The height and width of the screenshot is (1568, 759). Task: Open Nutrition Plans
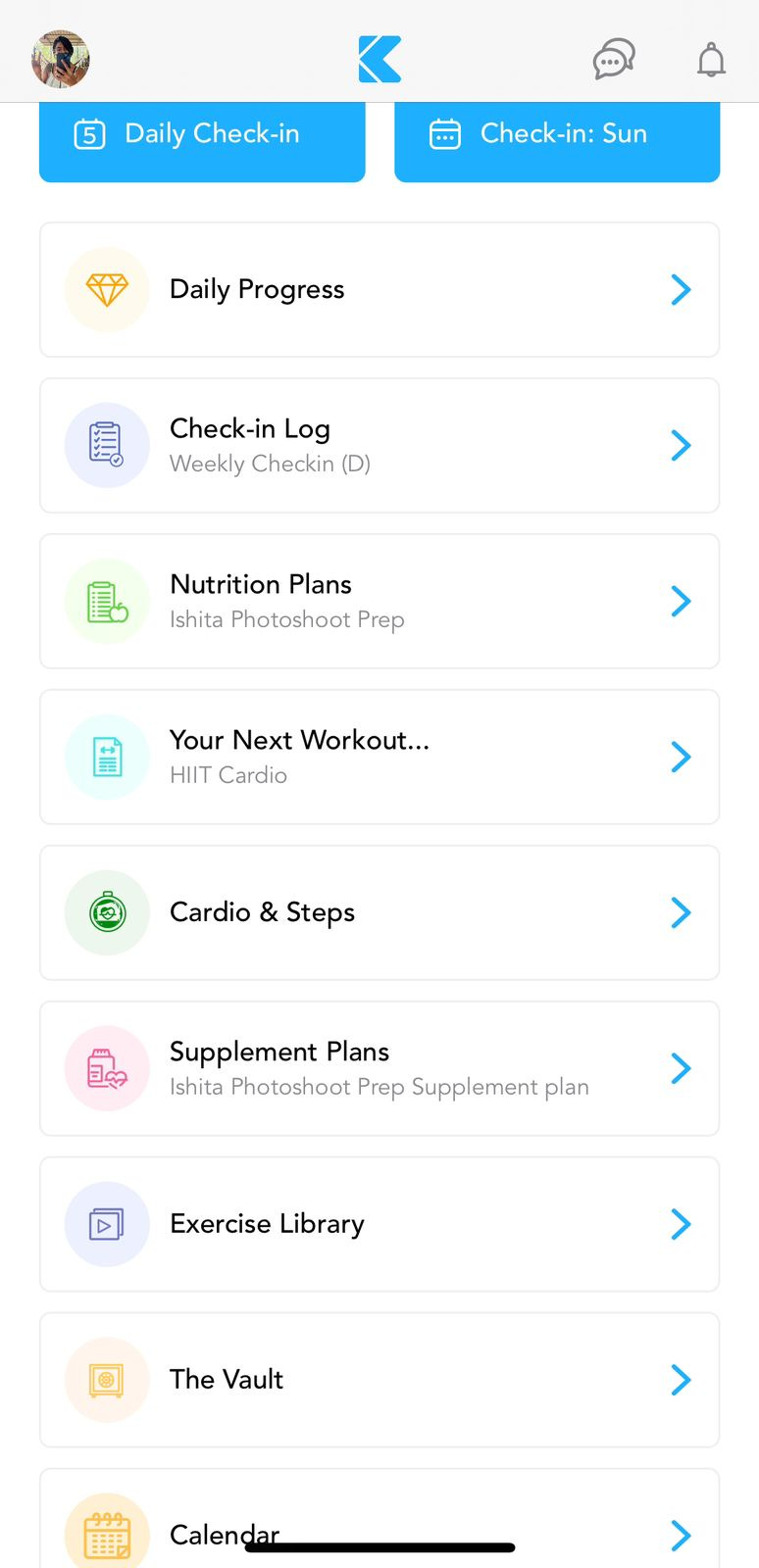coord(379,602)
